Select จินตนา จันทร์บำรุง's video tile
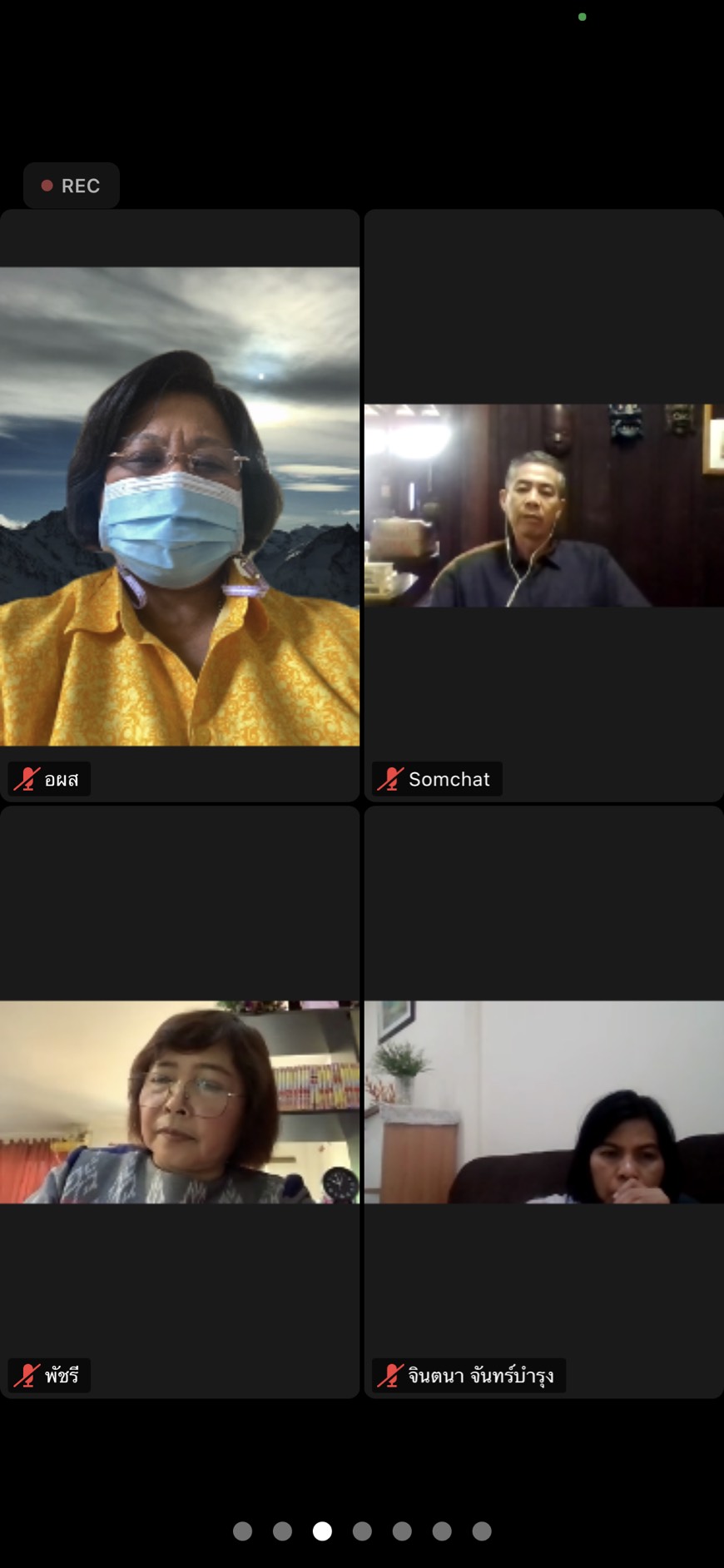The width and height of the screenshot is (724, 1568). [x=544, y=1102]
